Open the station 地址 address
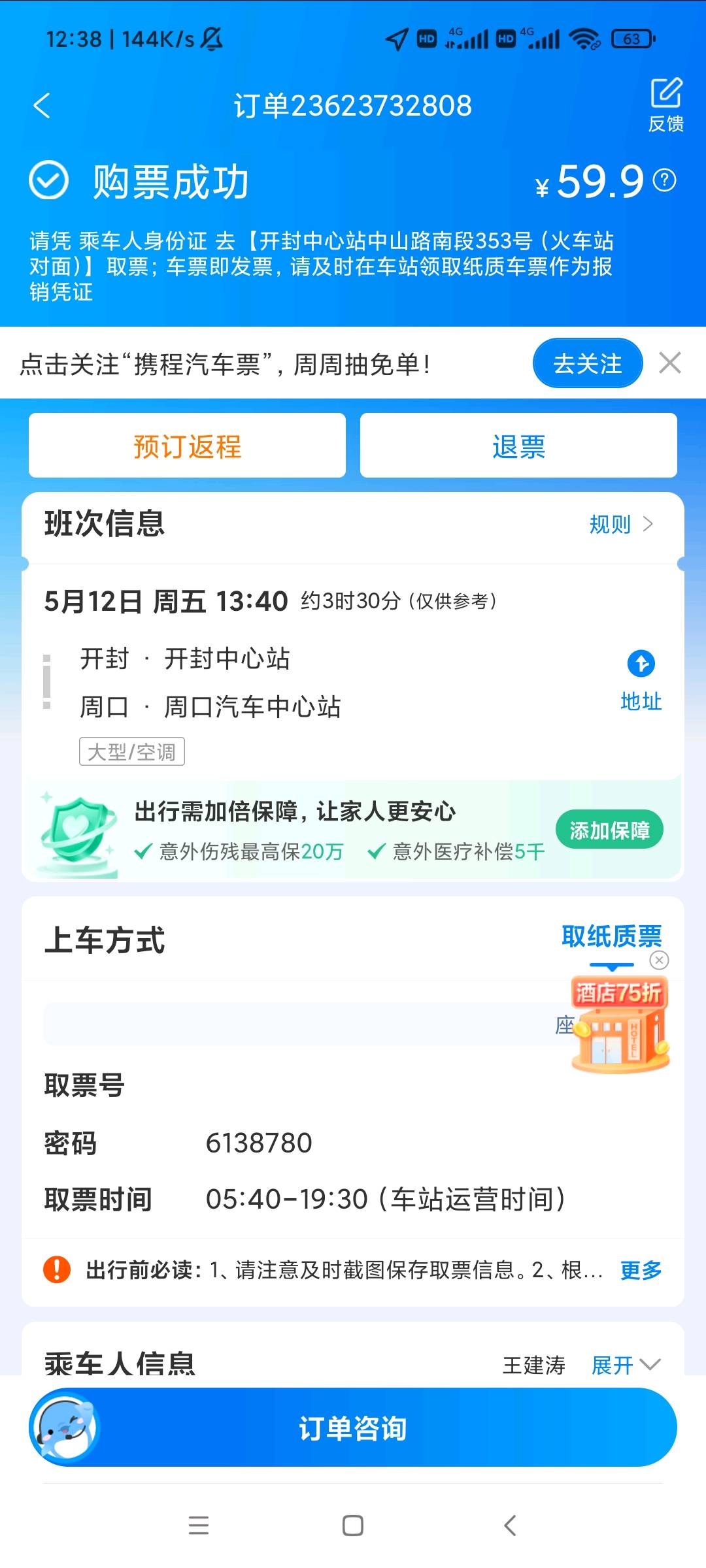706x1568 pixels. (x=641, y=679)
